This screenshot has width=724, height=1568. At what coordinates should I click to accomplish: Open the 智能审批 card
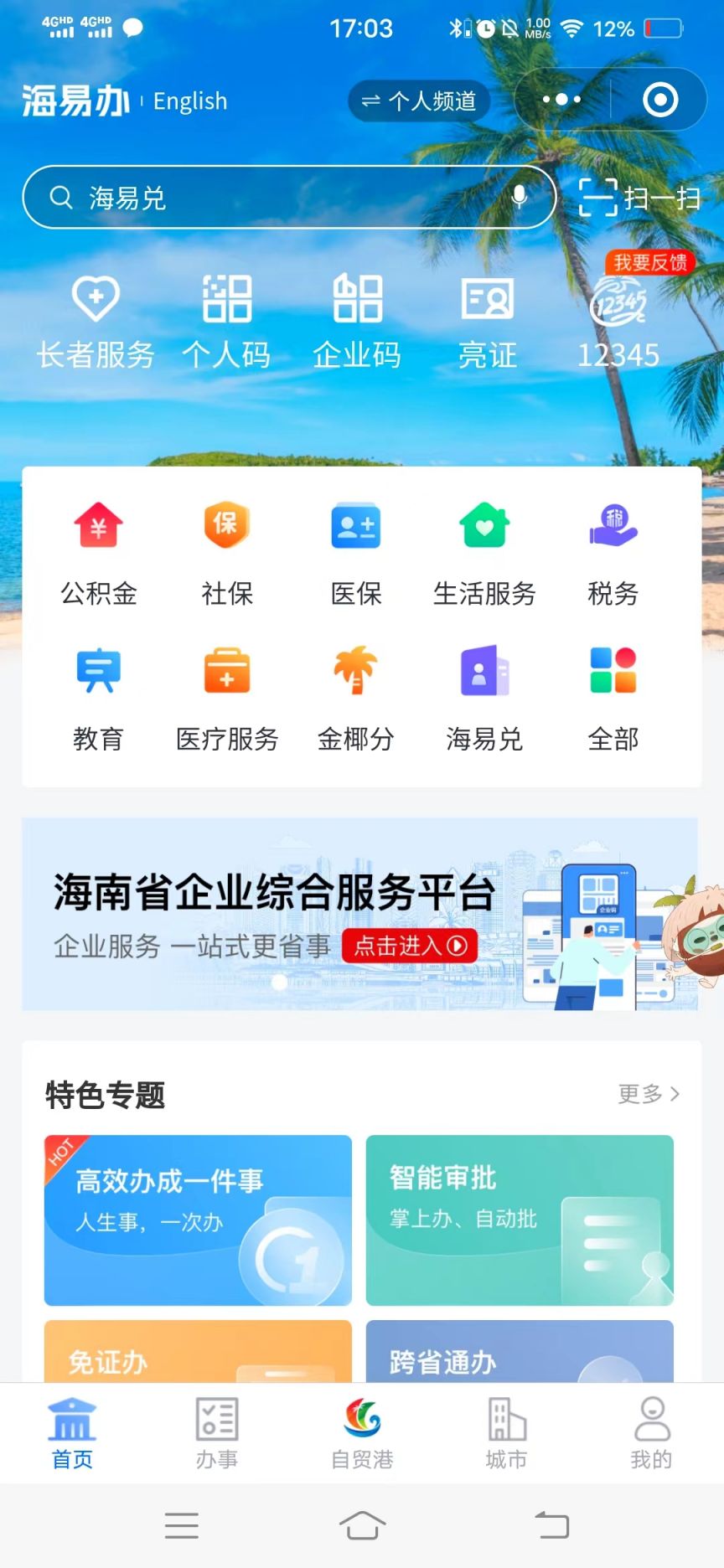520,1220
